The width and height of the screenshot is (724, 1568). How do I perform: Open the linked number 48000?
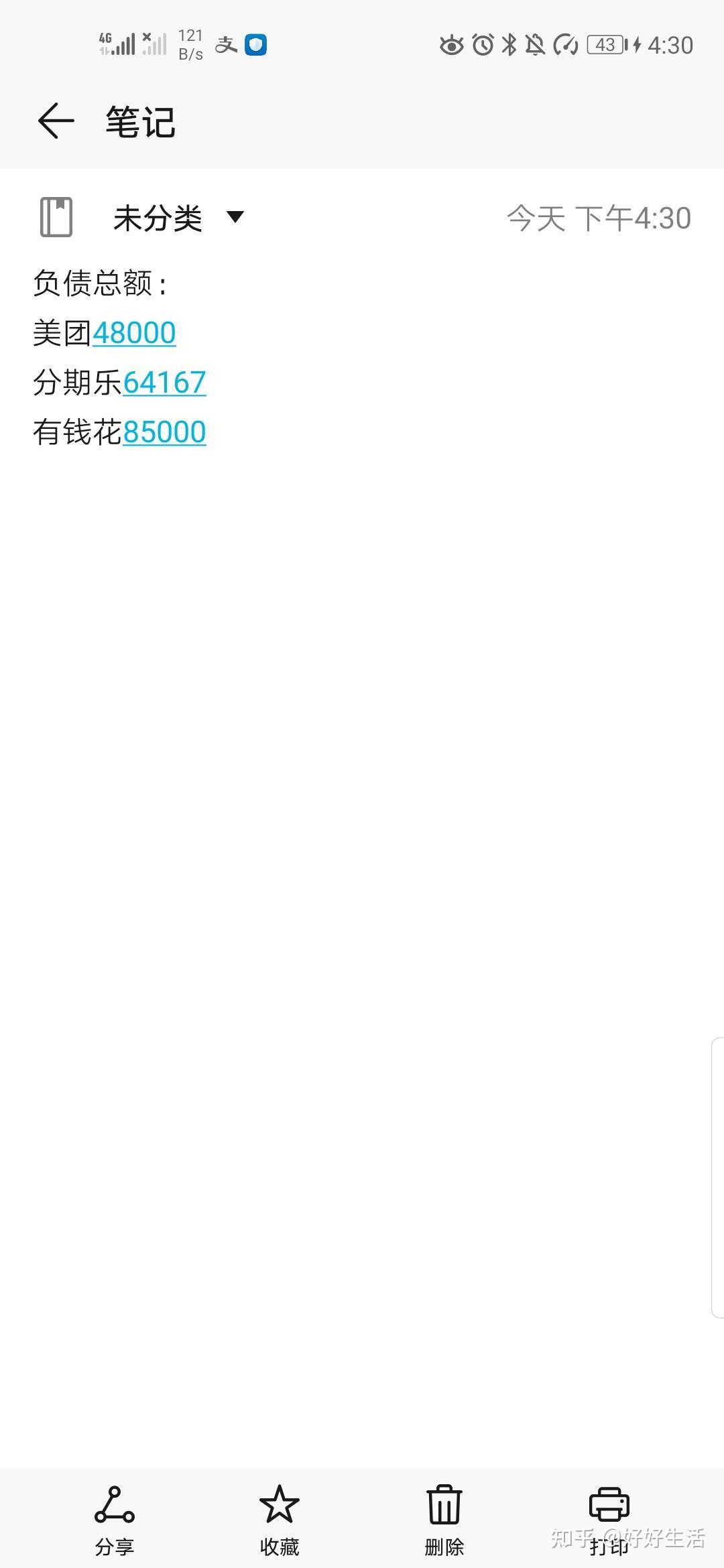(134, 333)
